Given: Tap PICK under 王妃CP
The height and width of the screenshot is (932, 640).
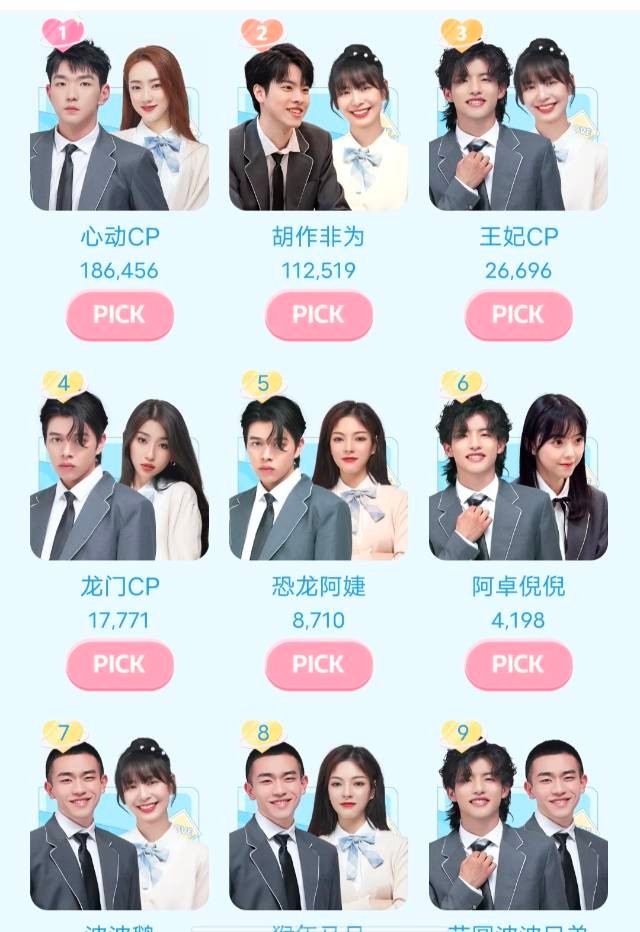Looking at the screenshot, I should click(518, 314).
